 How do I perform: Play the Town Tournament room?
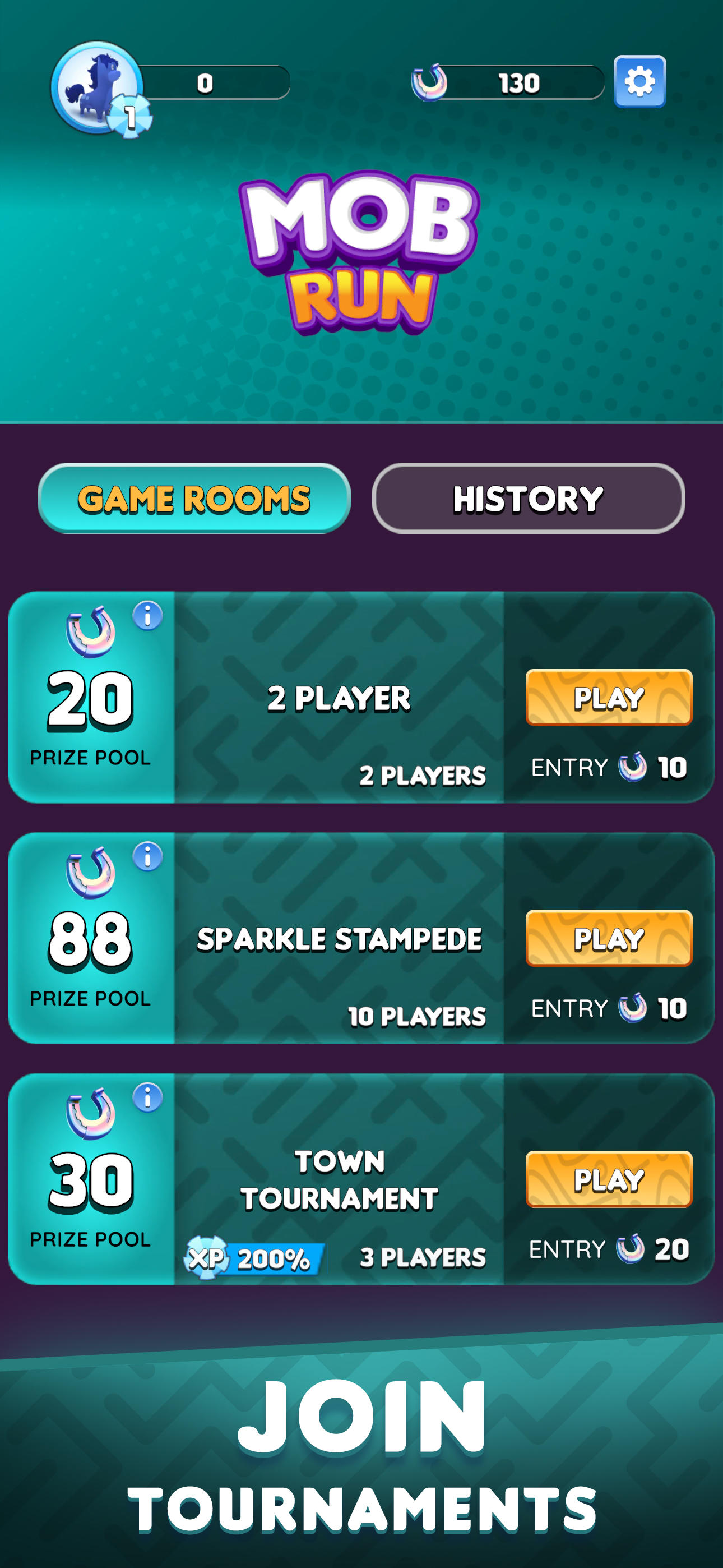(609, 1179)
